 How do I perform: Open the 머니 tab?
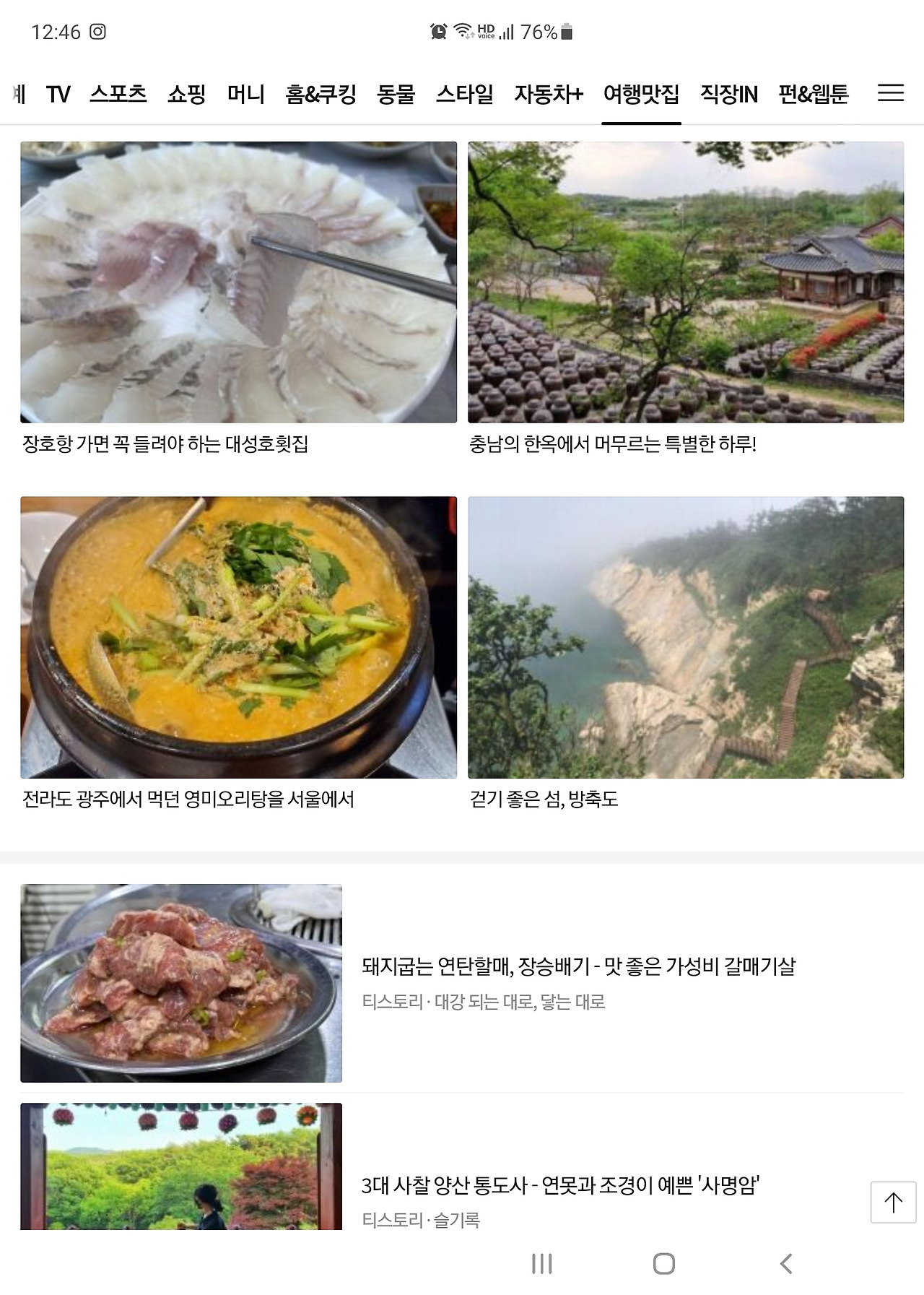(245, 94)
